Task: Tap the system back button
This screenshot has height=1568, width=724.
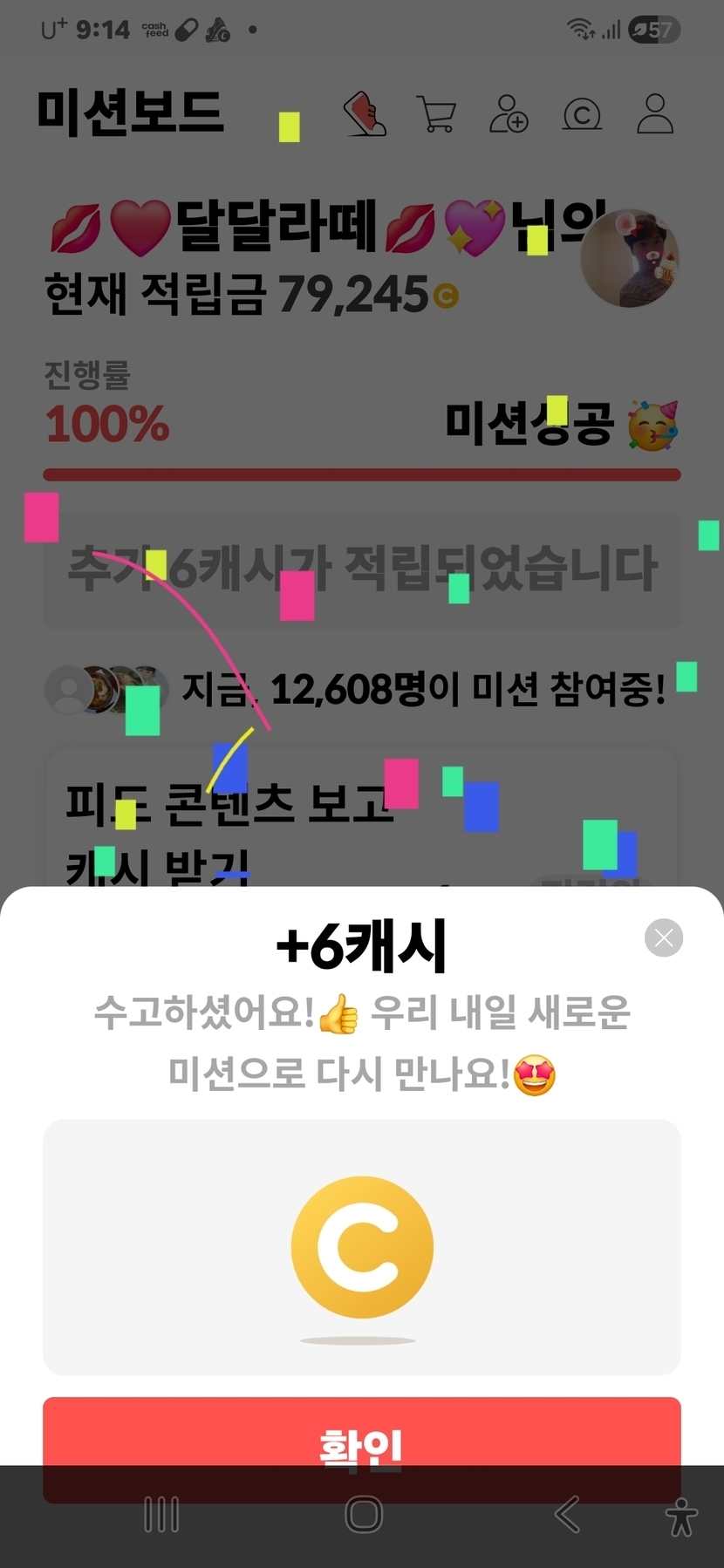Action: pyautogui.click(x=567, y=1514)
